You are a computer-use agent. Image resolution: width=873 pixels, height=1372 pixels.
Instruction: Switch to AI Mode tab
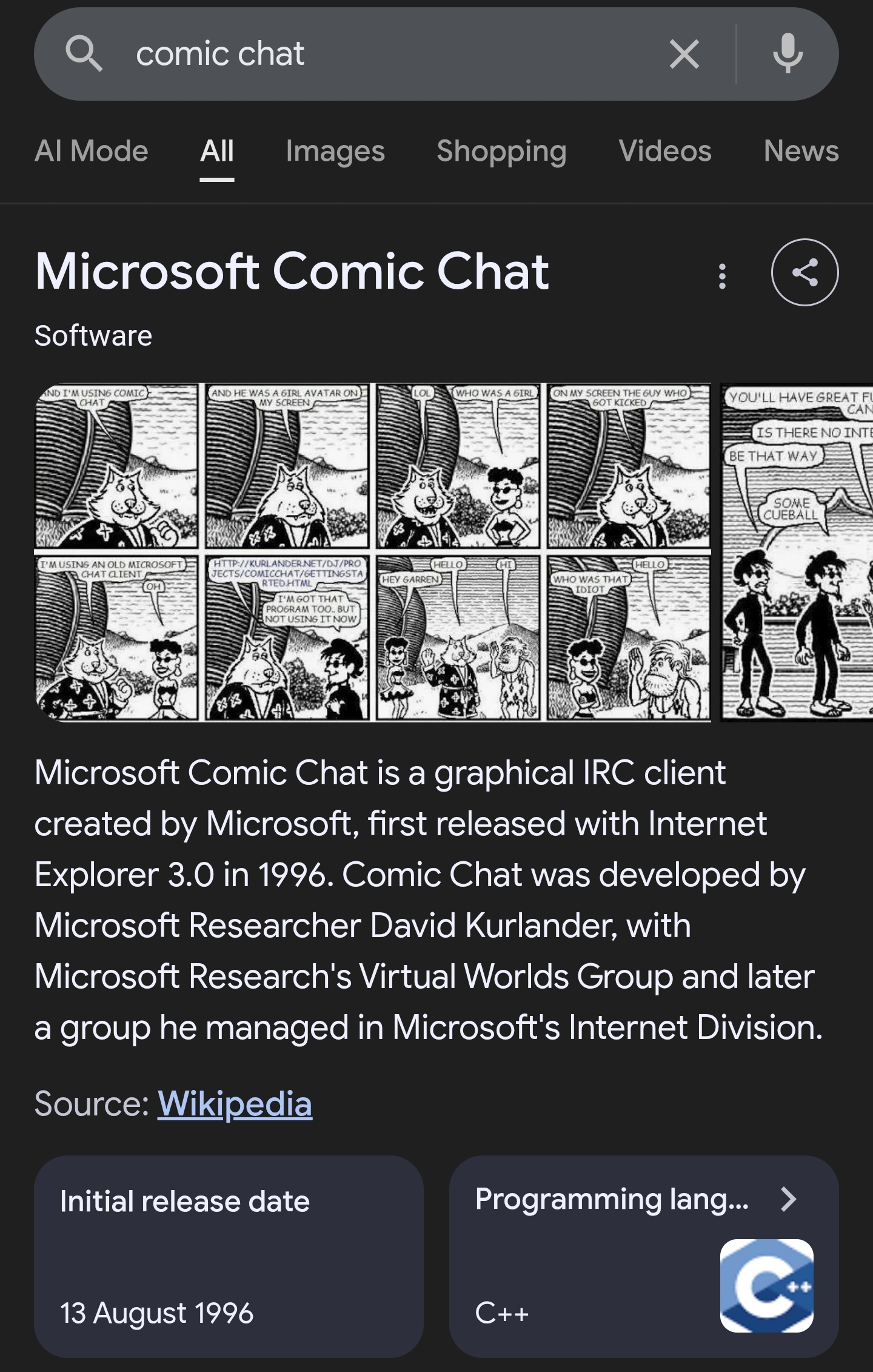pos(92,151)
